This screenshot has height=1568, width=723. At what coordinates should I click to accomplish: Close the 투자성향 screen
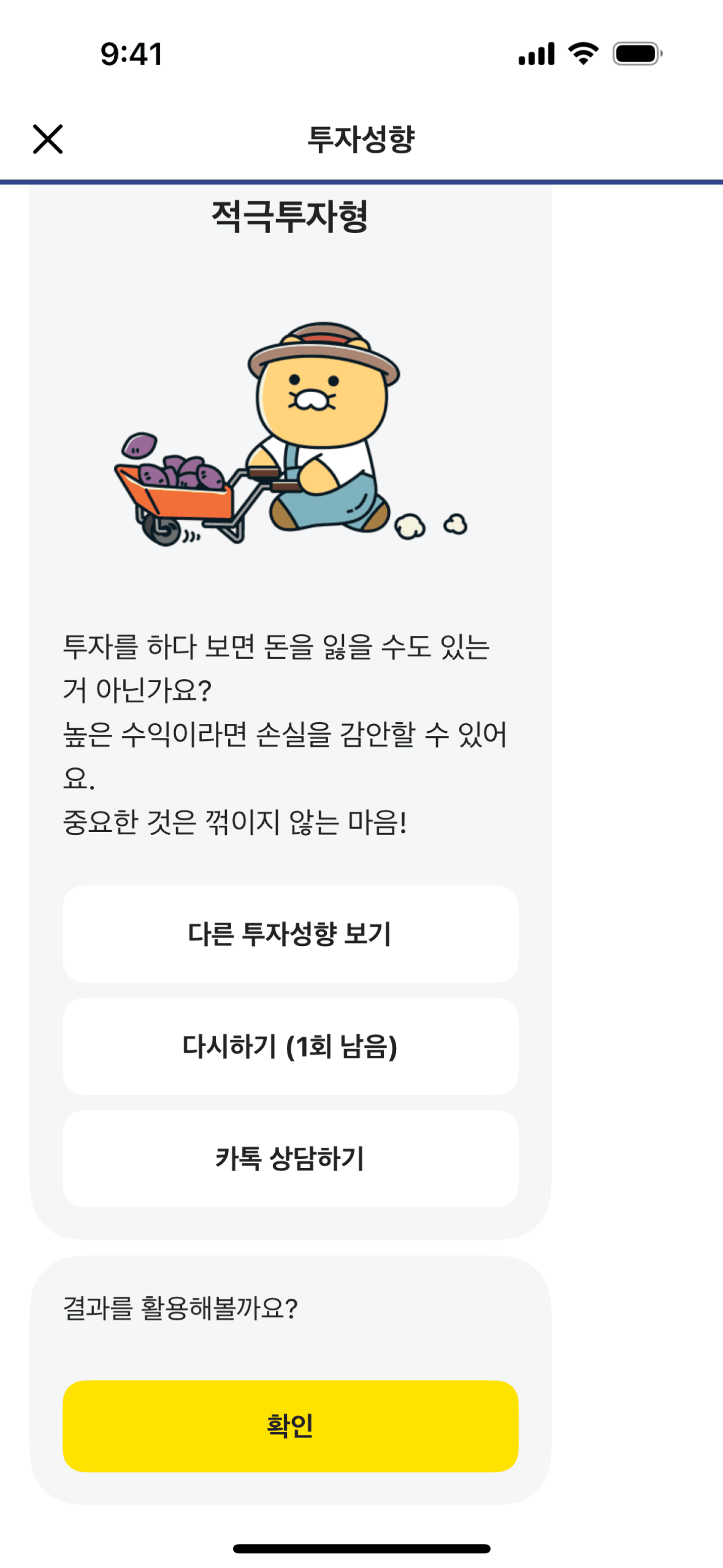[48, 139]
